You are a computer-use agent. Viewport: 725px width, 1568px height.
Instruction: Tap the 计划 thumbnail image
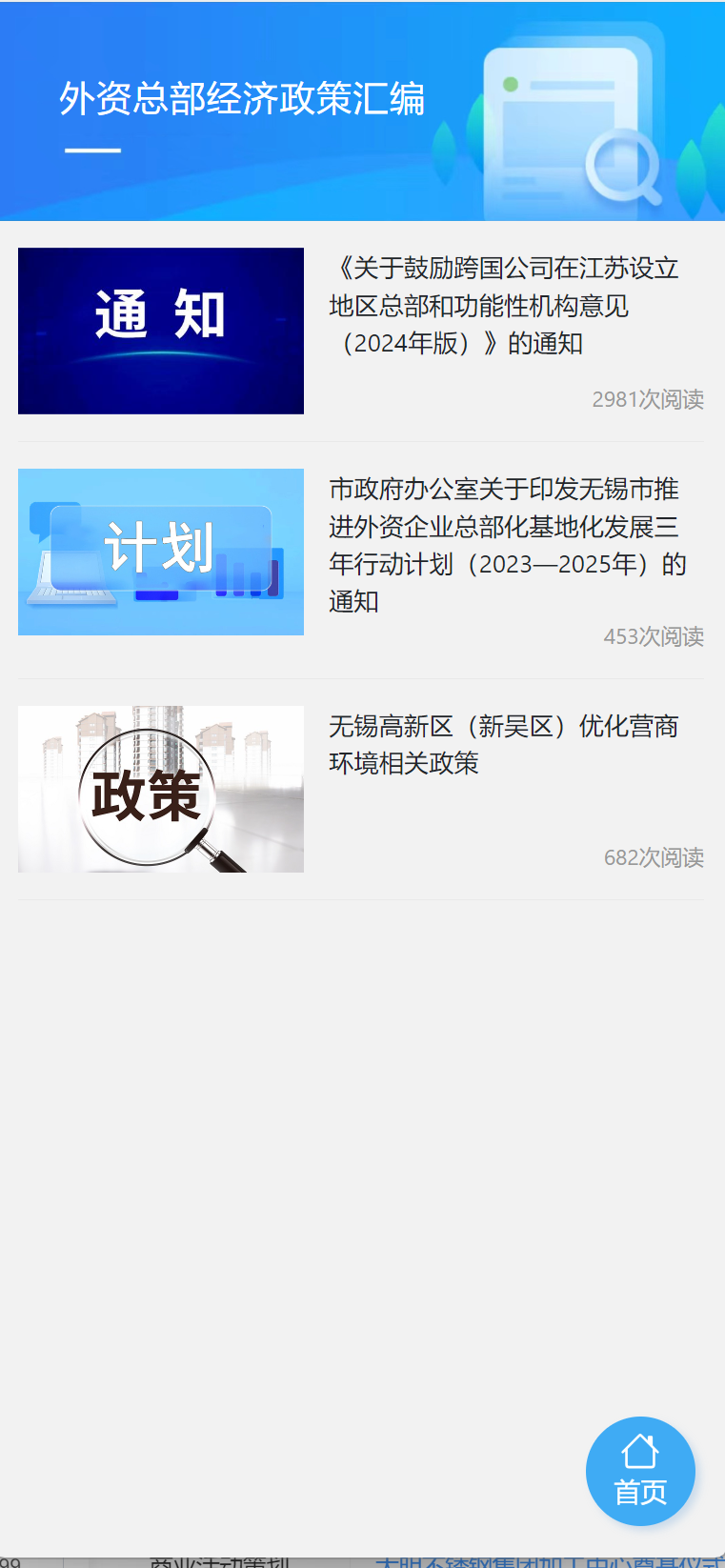point(161,552)
